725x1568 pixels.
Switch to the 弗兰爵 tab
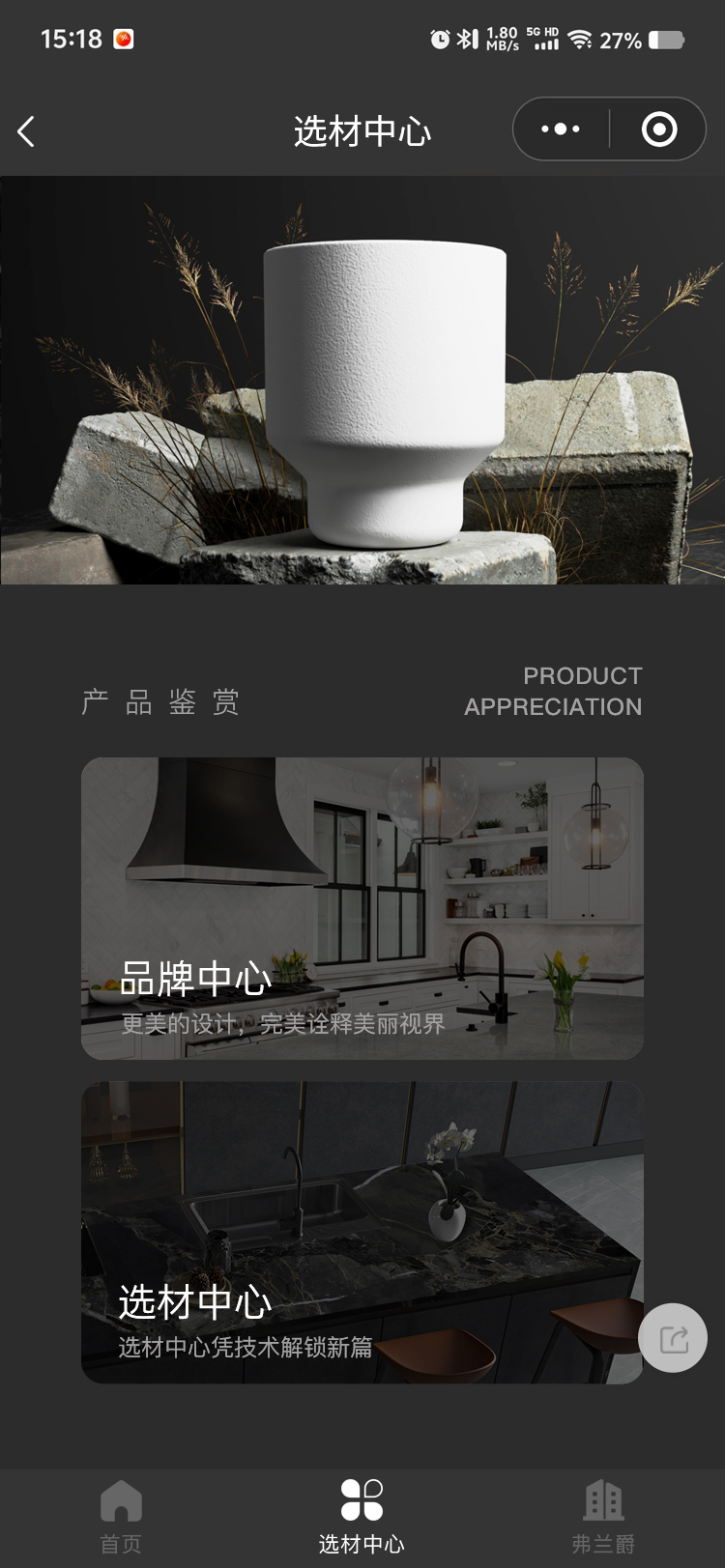[603, 1517]
